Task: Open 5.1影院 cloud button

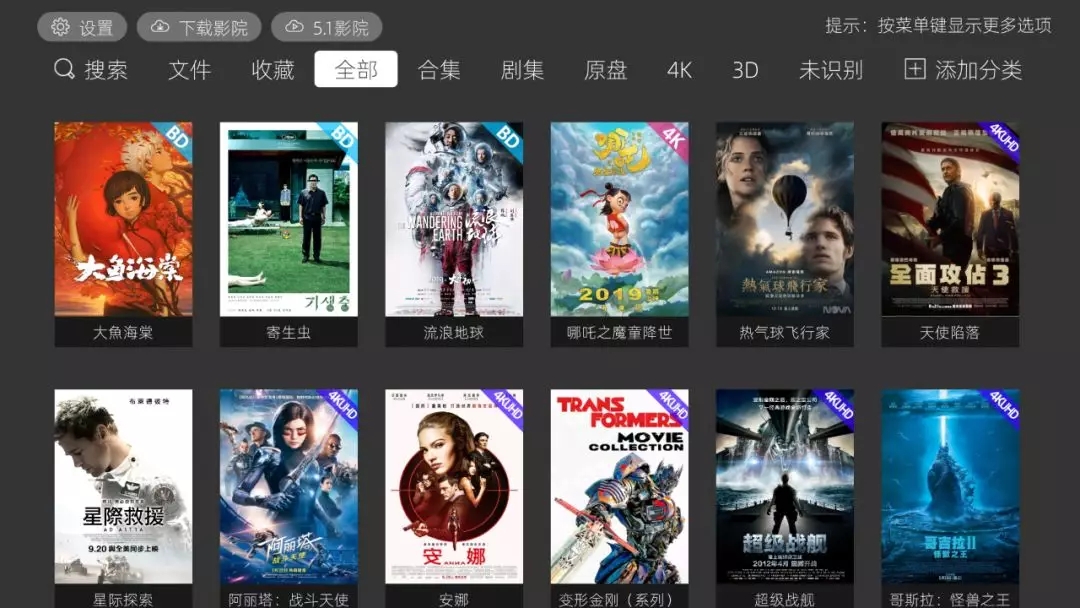Action: (327, 28)
